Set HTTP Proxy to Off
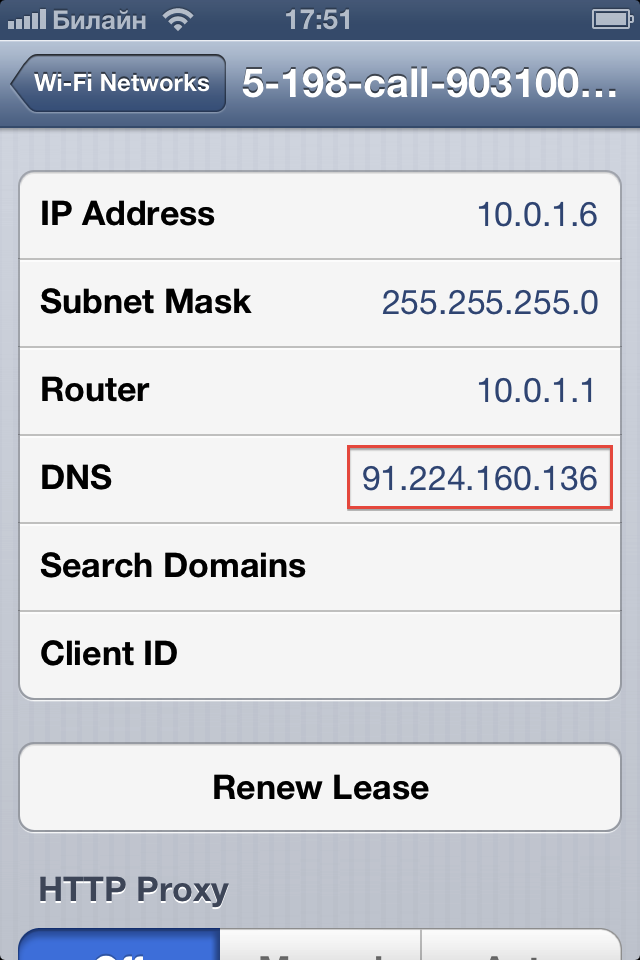 pyautogui.click(x=120, y=946)
